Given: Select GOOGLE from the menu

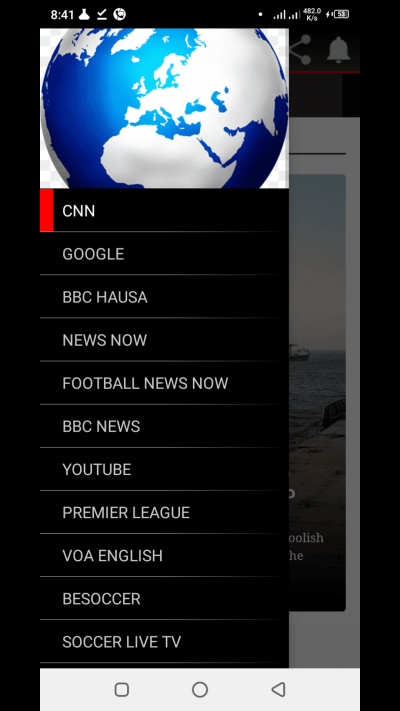Looking at the screenshot, I should 164,253.
